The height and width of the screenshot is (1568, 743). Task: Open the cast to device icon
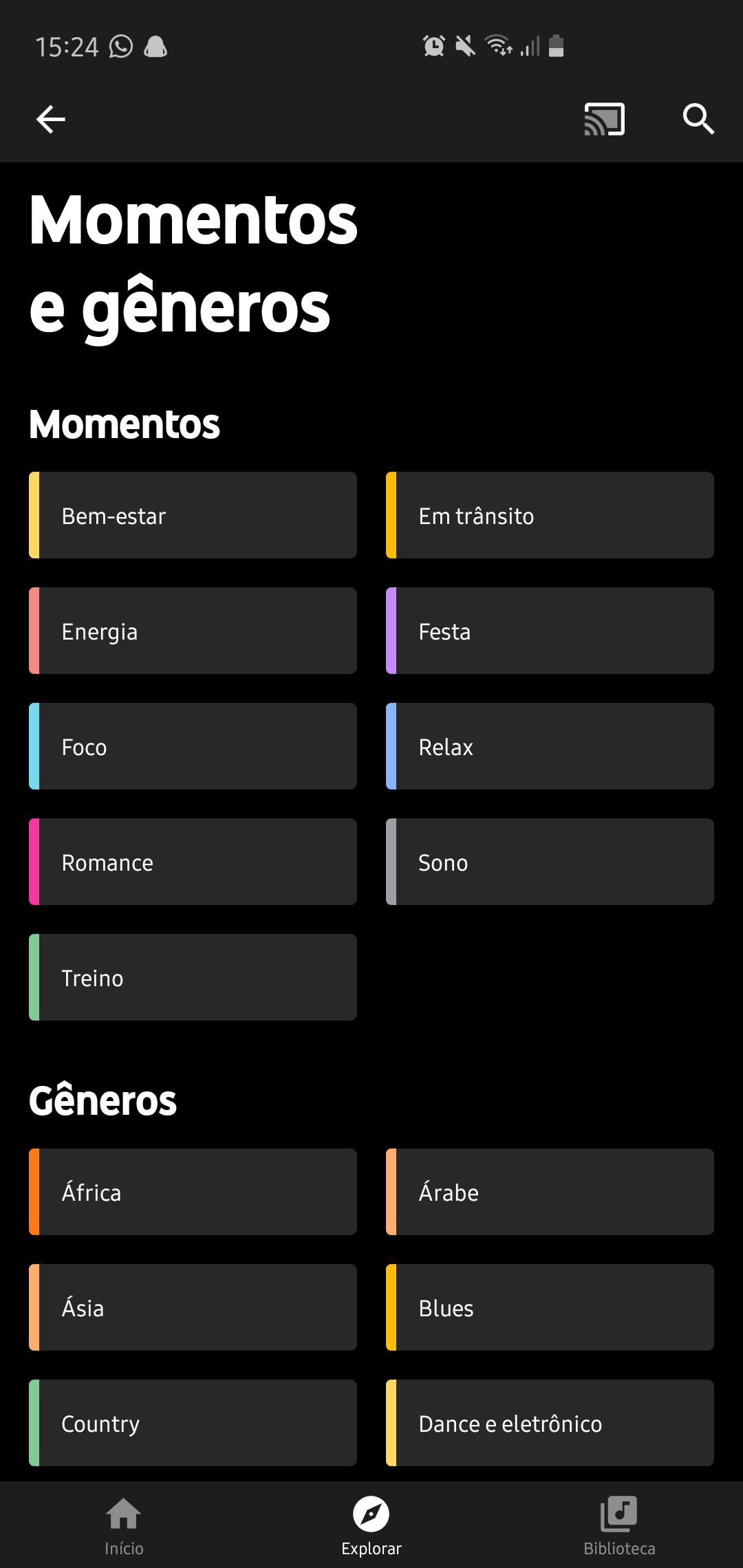[604, 119]
